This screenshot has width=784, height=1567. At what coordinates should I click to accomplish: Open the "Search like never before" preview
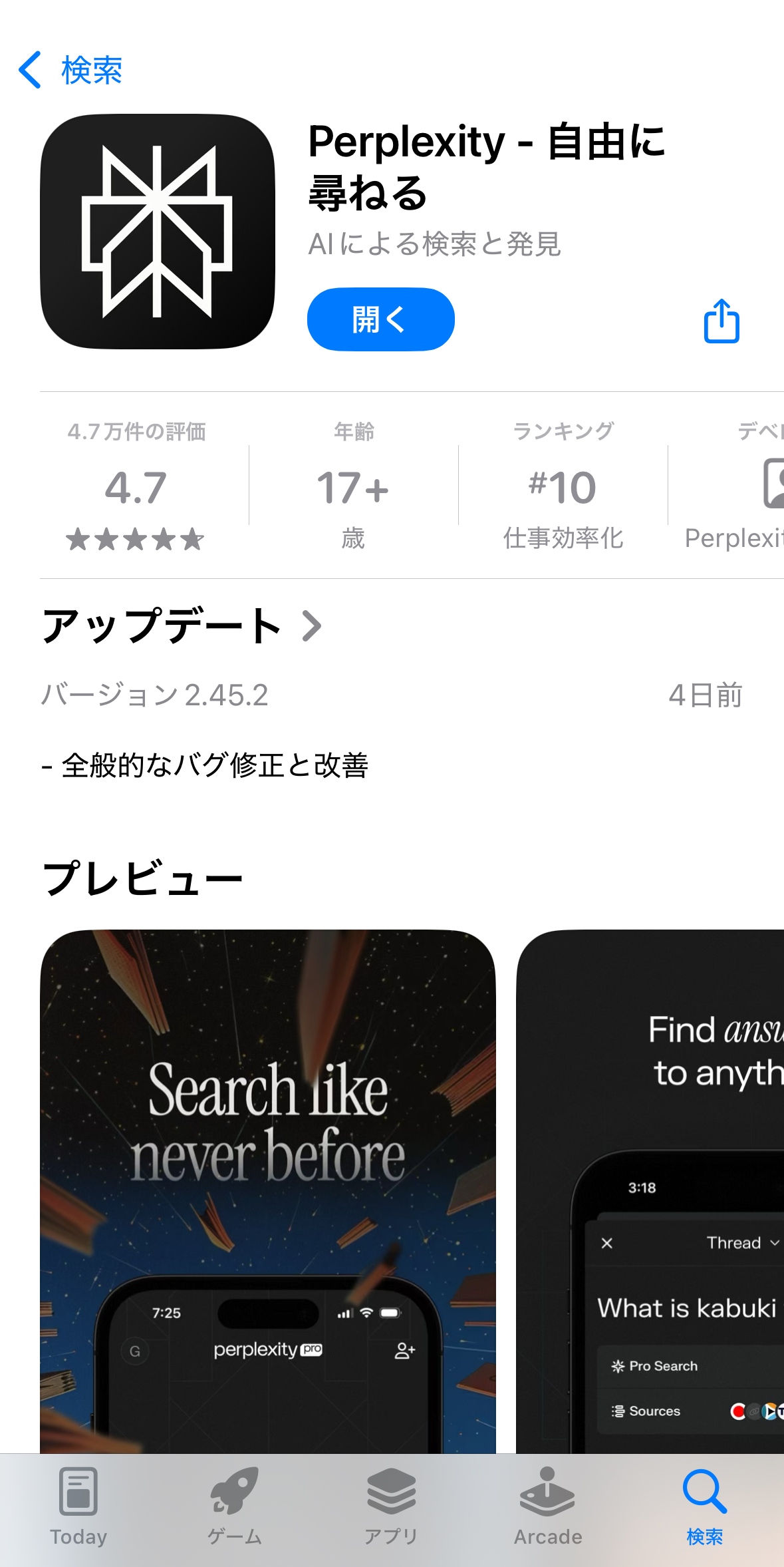click(268, 1191)
